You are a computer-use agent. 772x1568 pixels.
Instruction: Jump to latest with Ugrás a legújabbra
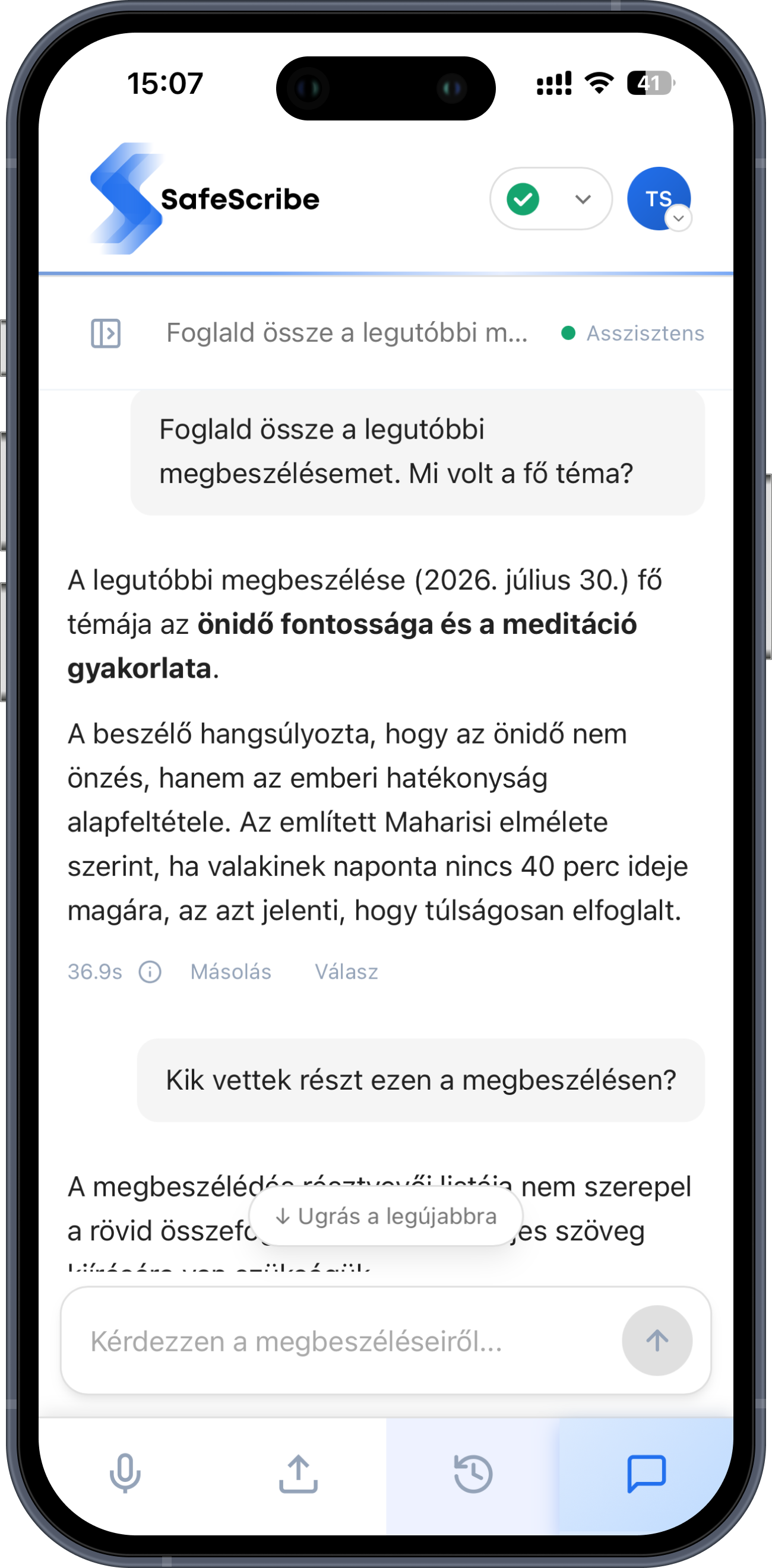point(386,1215)
